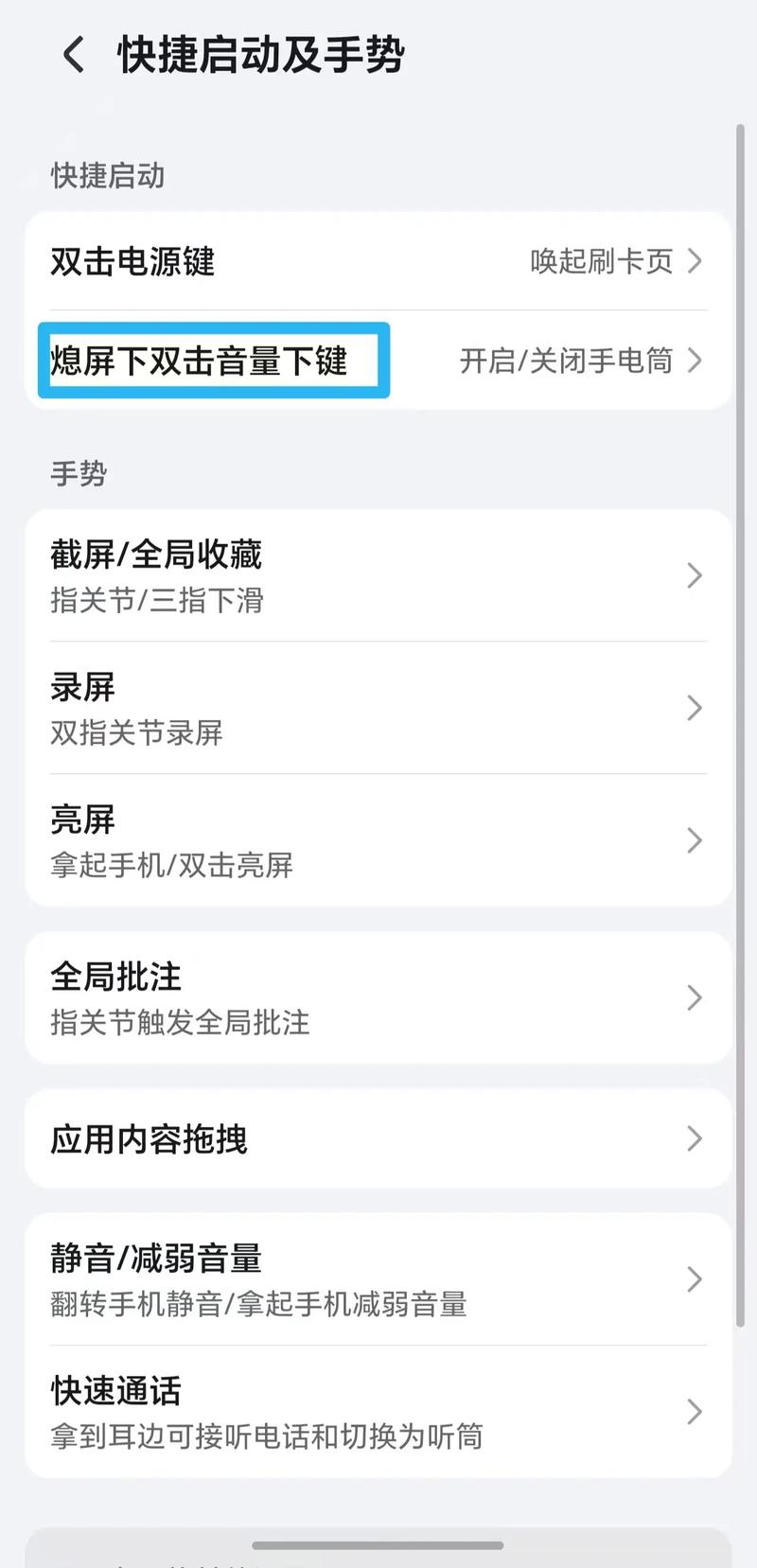Expand the 熄屏下双击音量下键 setting chevron

click(697, 361)
